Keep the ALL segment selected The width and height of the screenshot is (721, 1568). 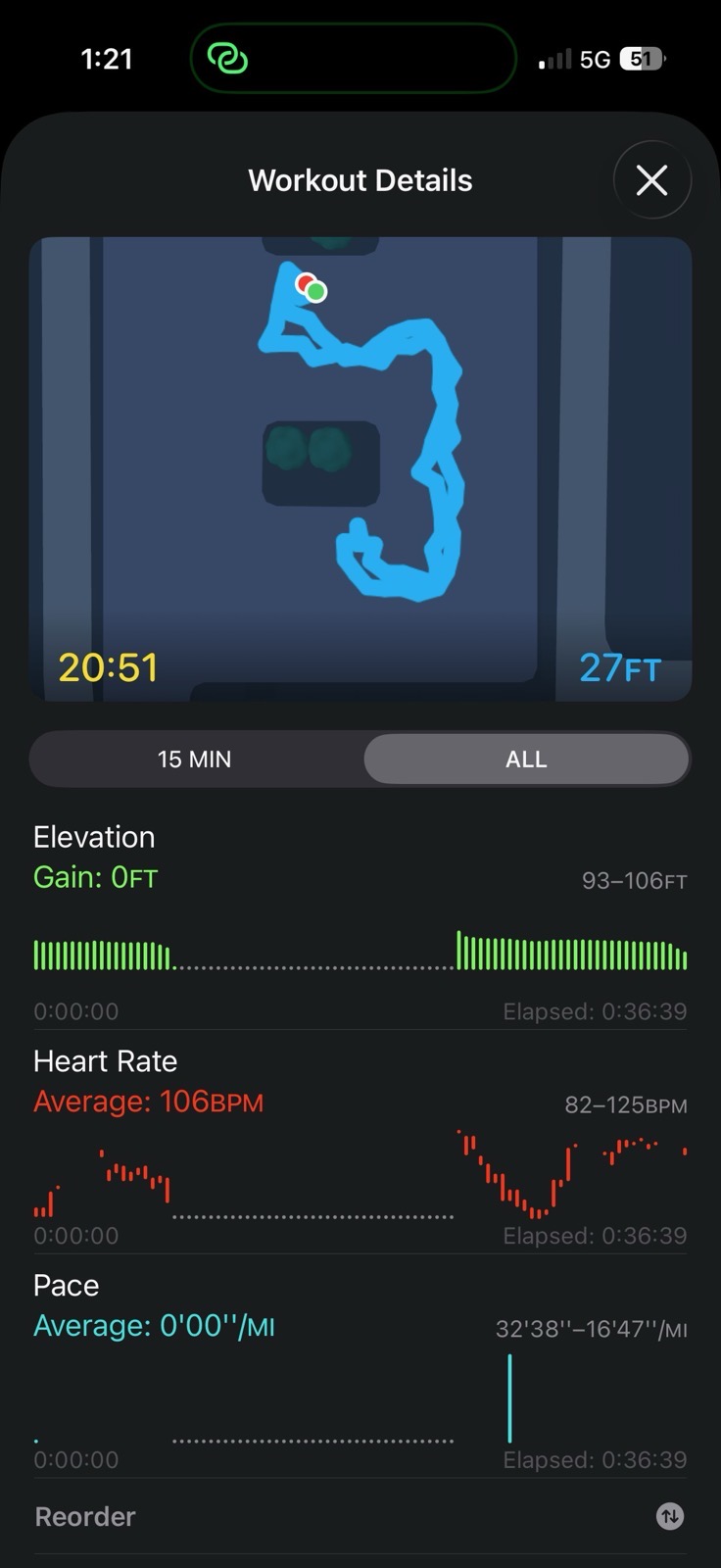[527, 759]
